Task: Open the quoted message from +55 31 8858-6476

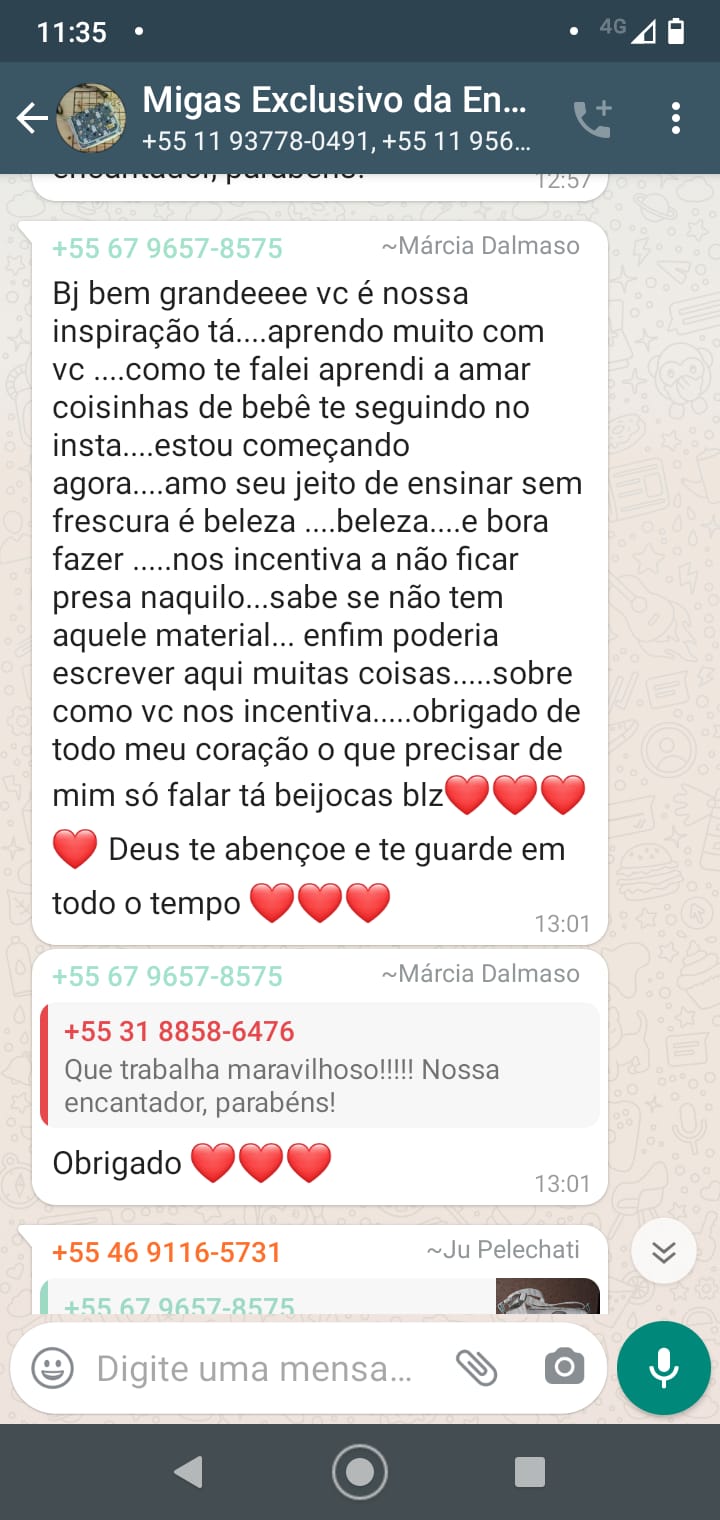Action: tap(320, 1066)
